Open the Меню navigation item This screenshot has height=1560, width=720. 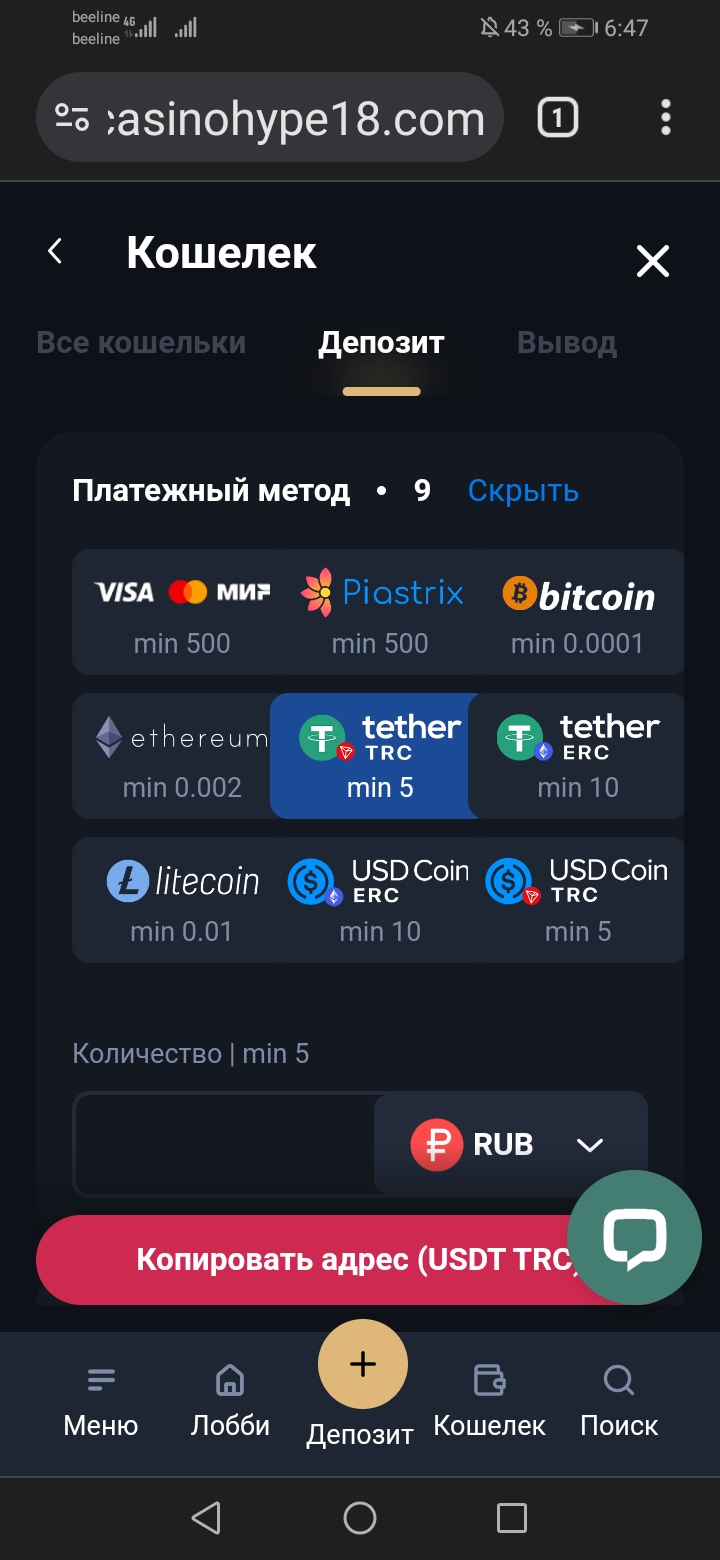(101, 1402)
